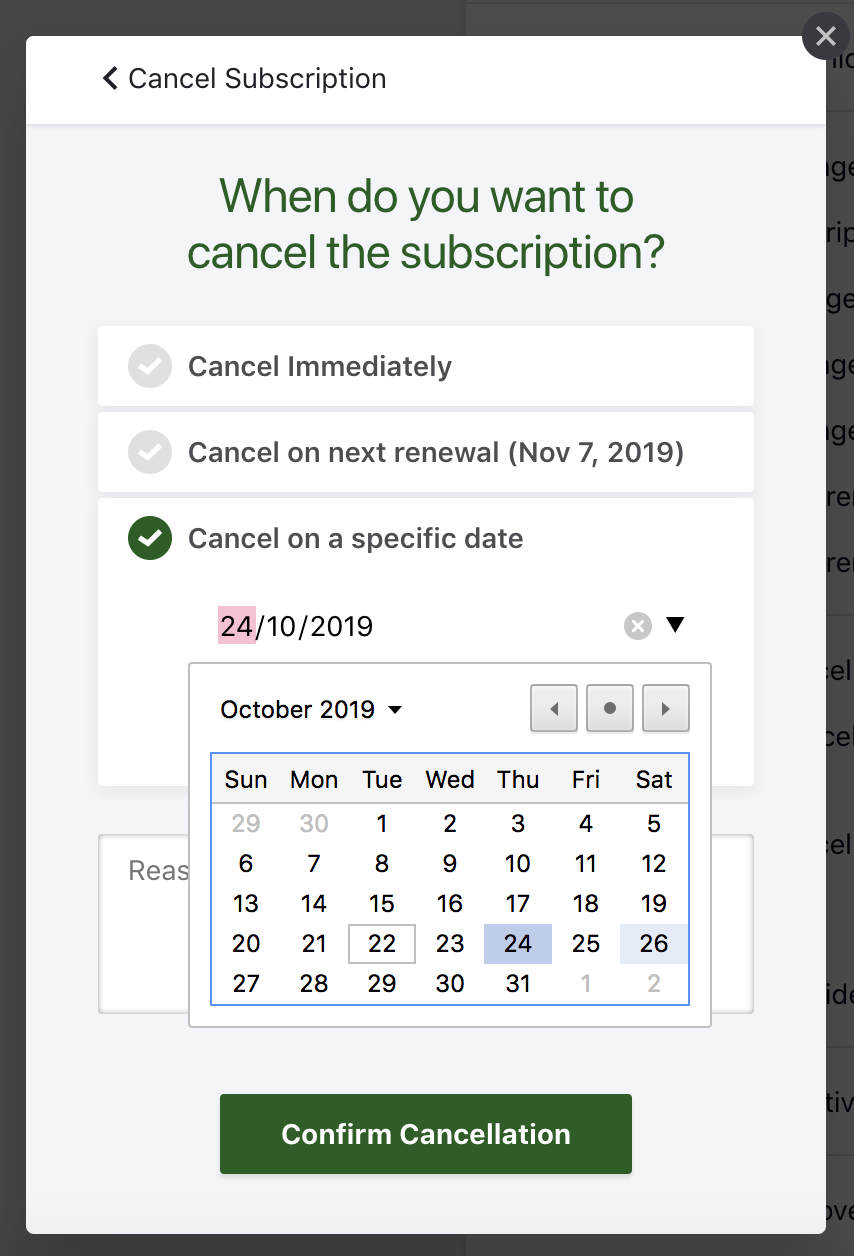The height and width of the screenshot is (1256, 854).
Task: Open the October 2019 month selector
Action: pos(310,710)
